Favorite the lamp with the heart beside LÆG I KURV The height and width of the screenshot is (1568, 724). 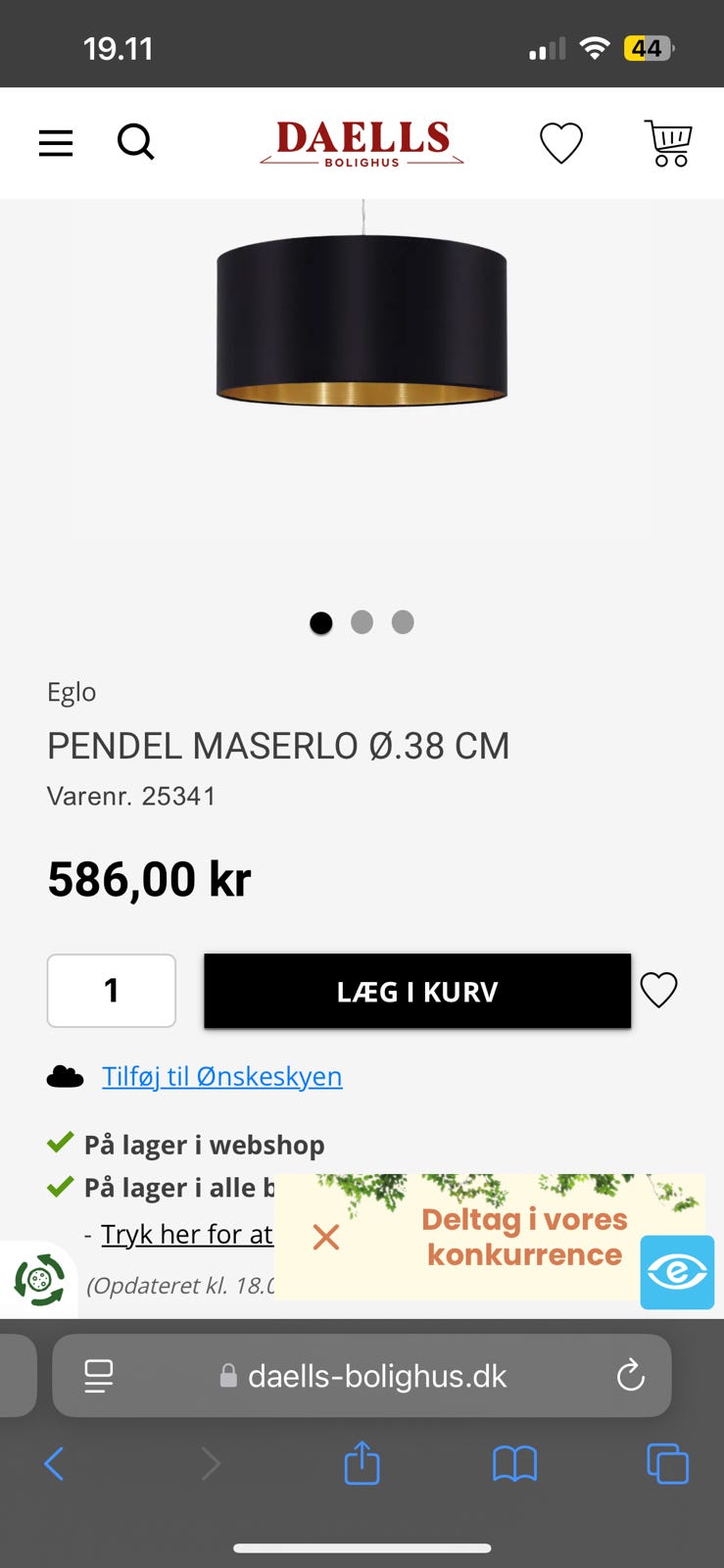pos(658,990)
